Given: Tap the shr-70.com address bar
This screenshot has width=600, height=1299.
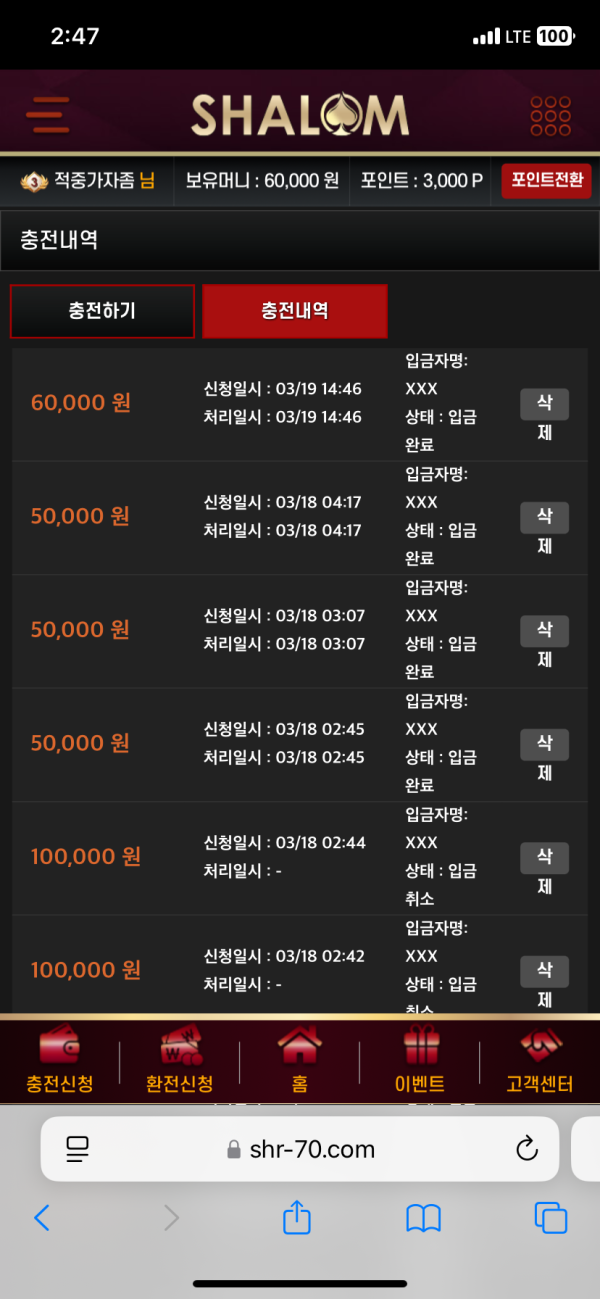Looking at the screenshot, I should (300, 1149).
